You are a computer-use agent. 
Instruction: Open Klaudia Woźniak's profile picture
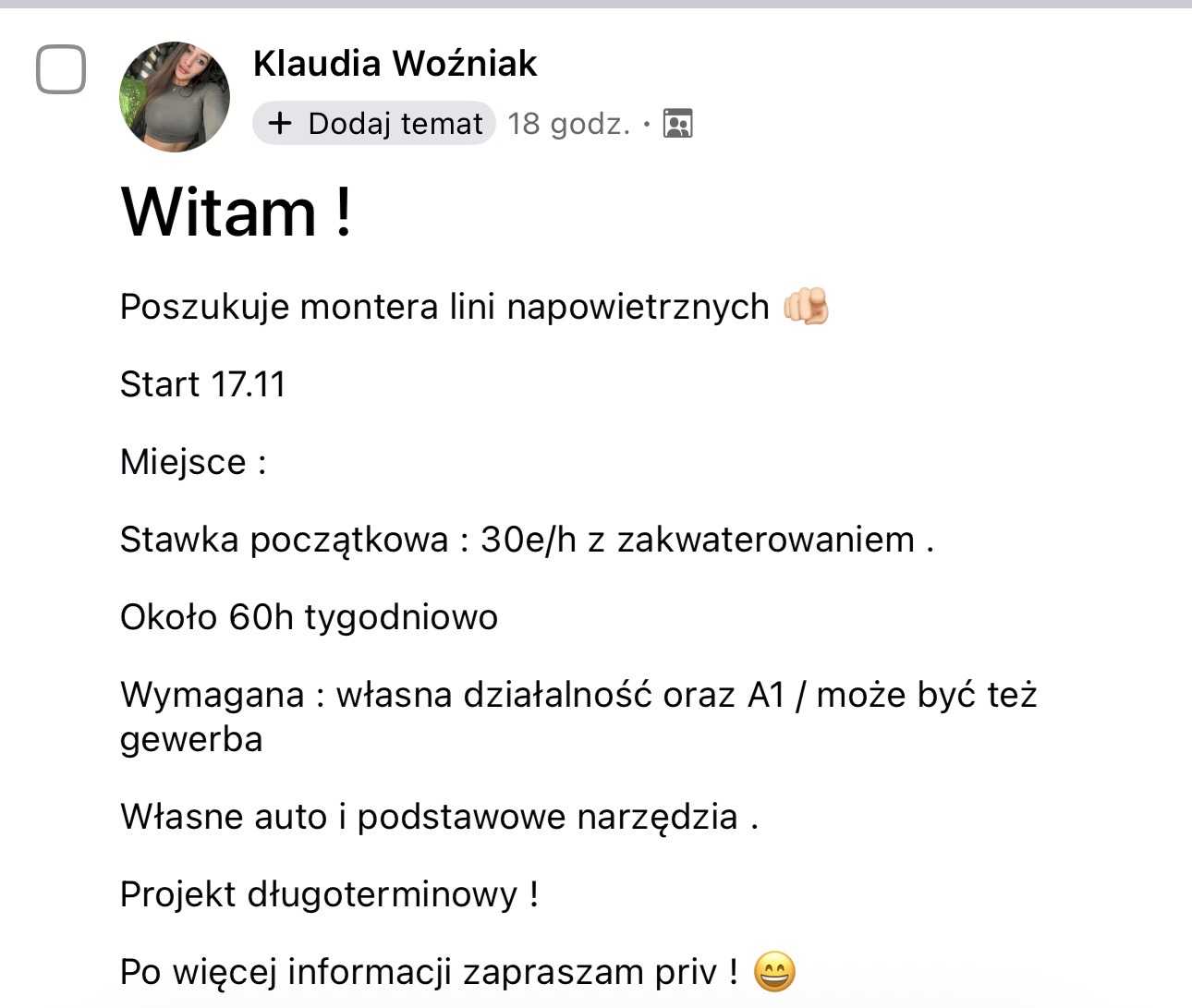tap(175, 97)
